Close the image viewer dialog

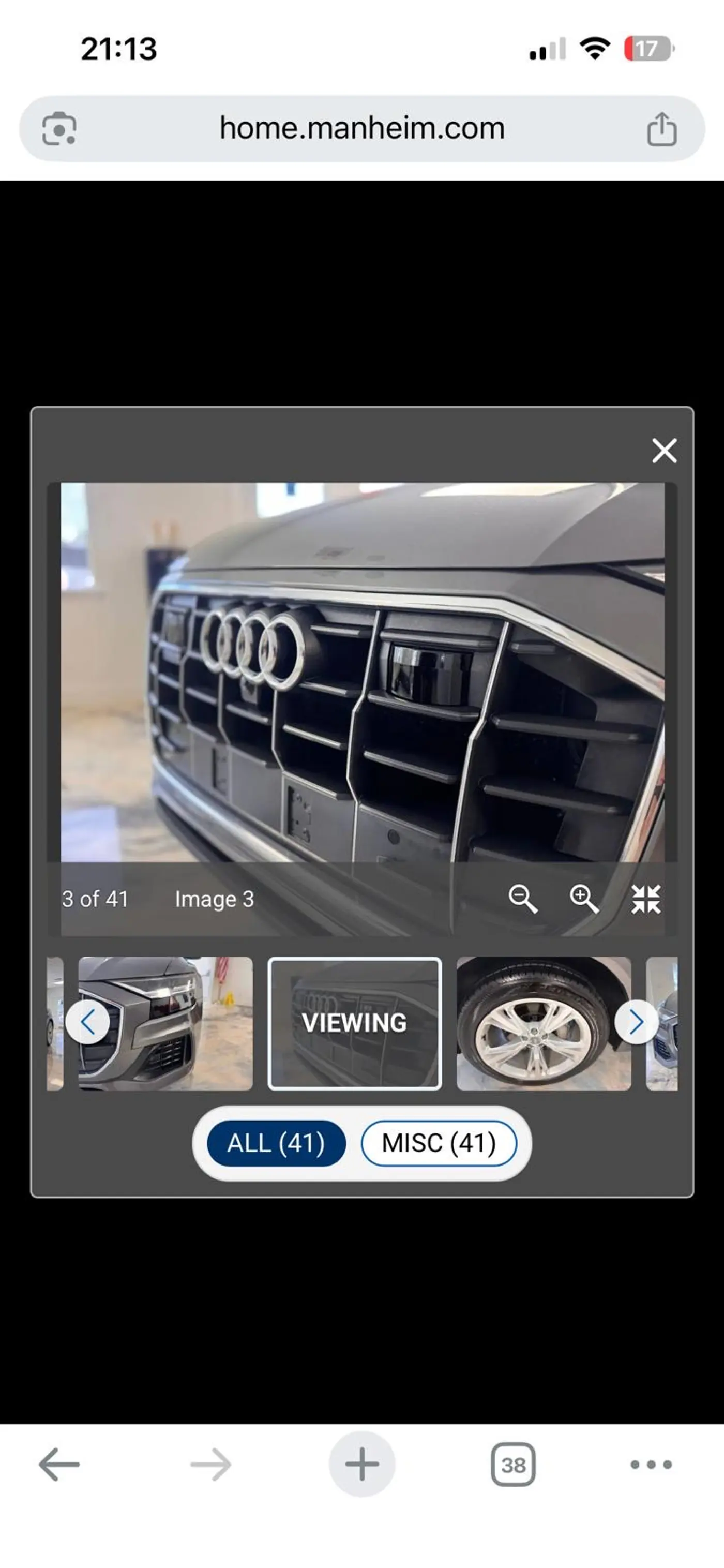point(664,451)
